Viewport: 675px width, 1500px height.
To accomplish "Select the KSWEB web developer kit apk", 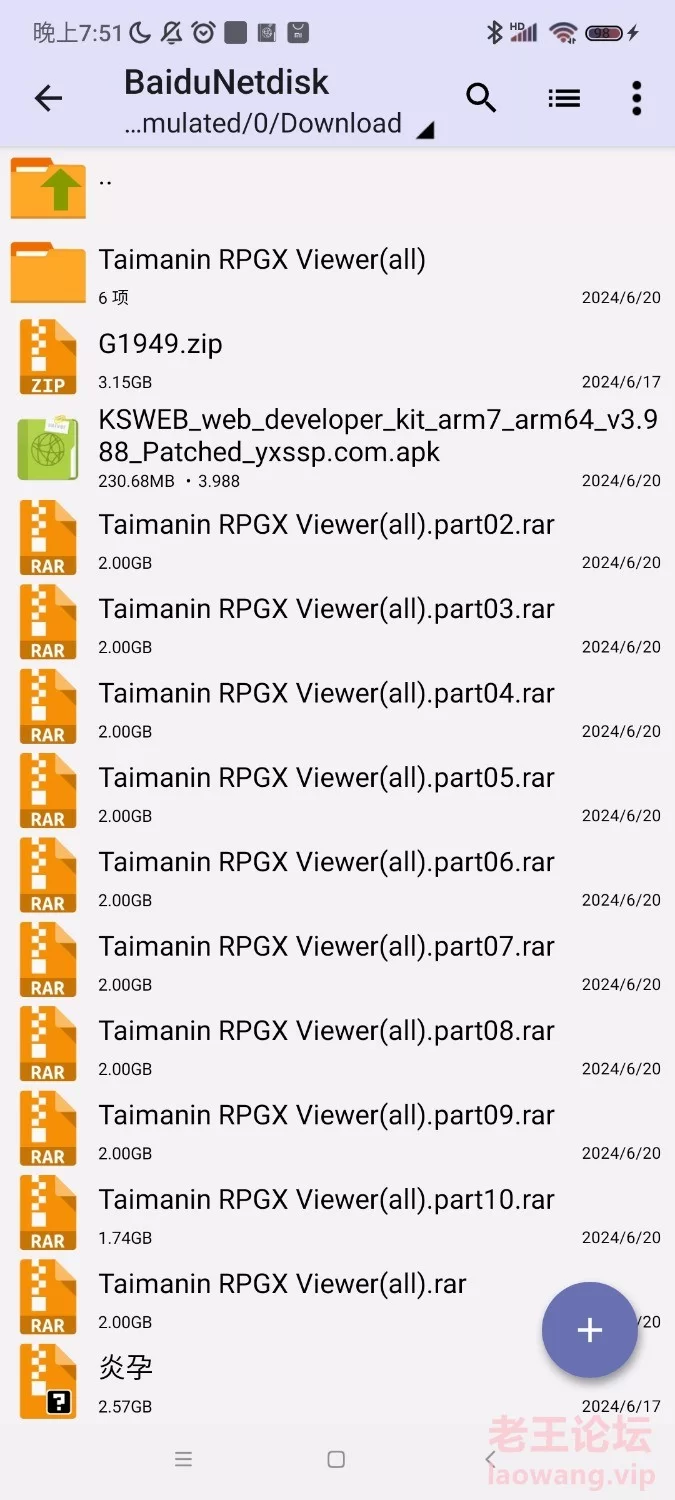I will pos(337,448).
